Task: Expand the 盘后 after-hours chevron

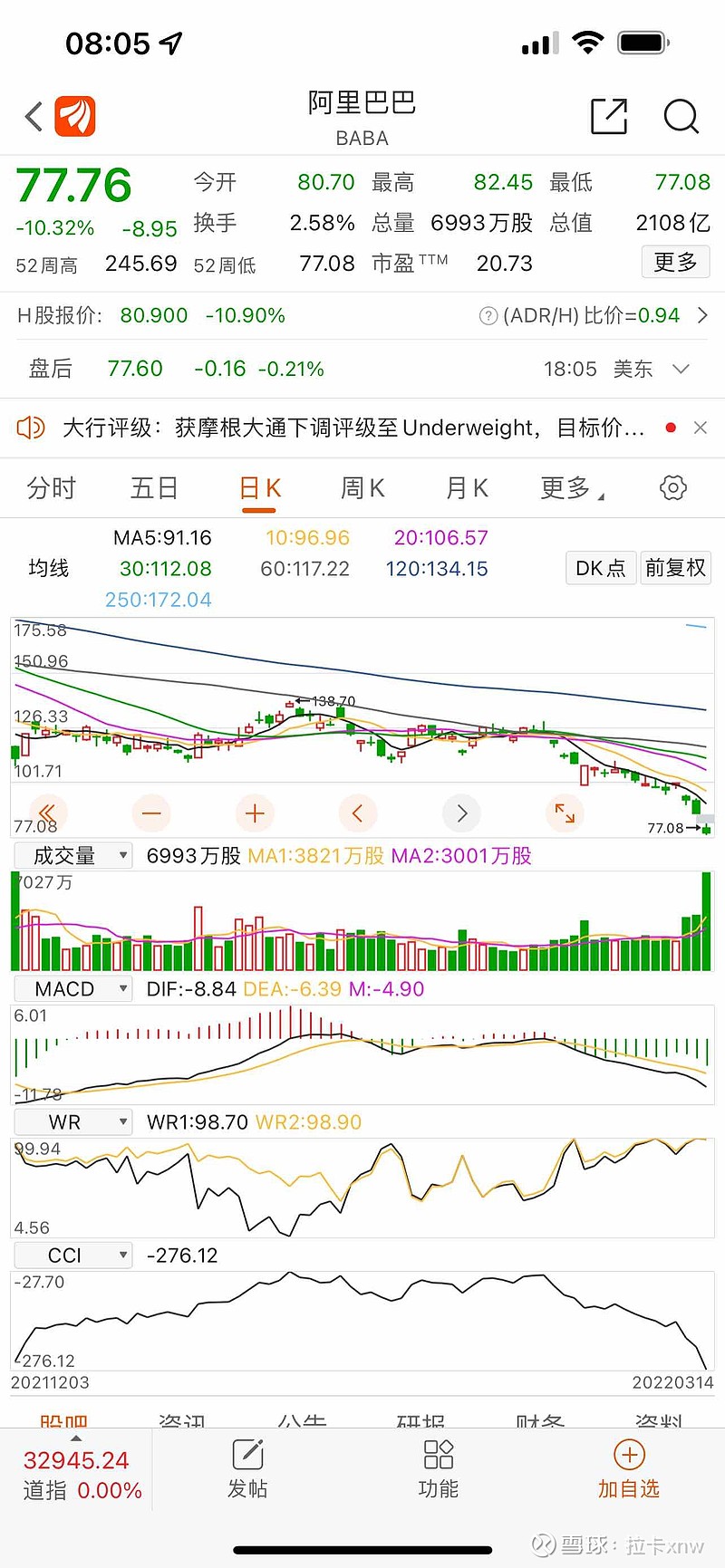Action: pyautogui.click(x=681, y=369)
